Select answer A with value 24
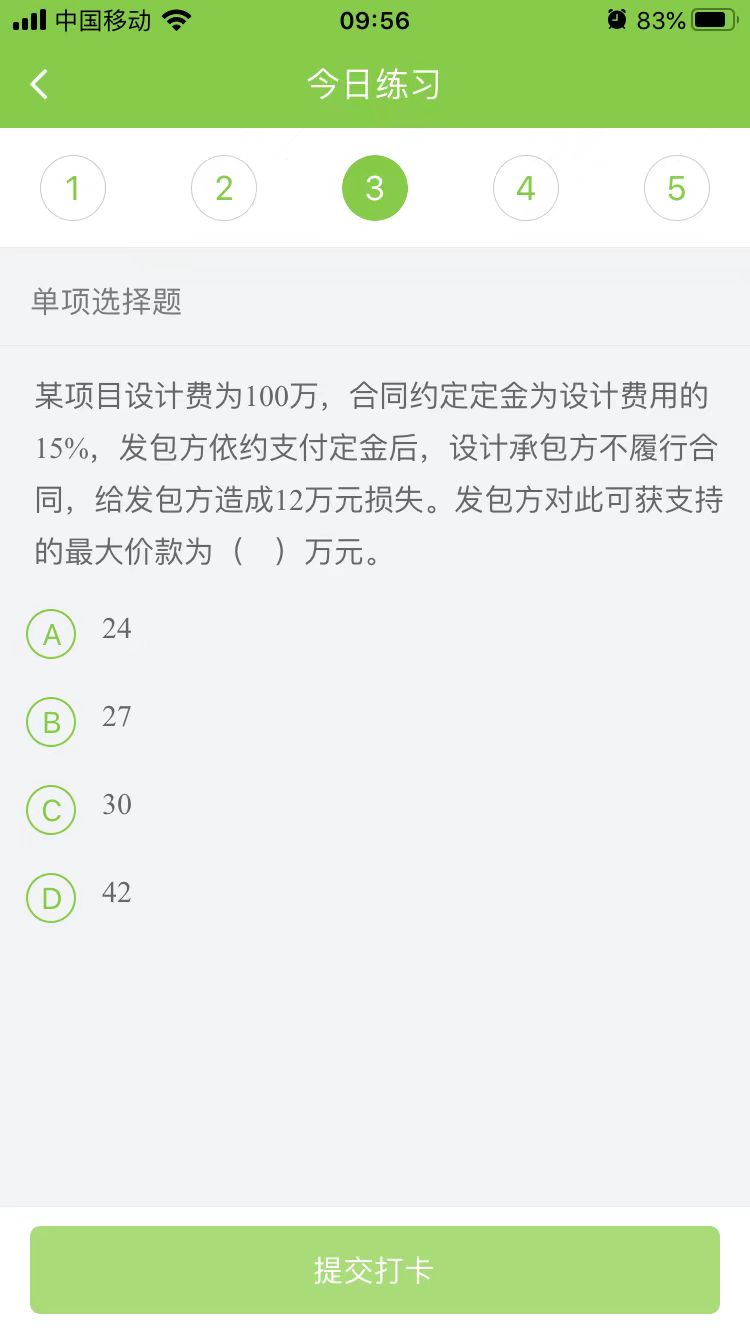750x1334 pixels. (51, 634)
